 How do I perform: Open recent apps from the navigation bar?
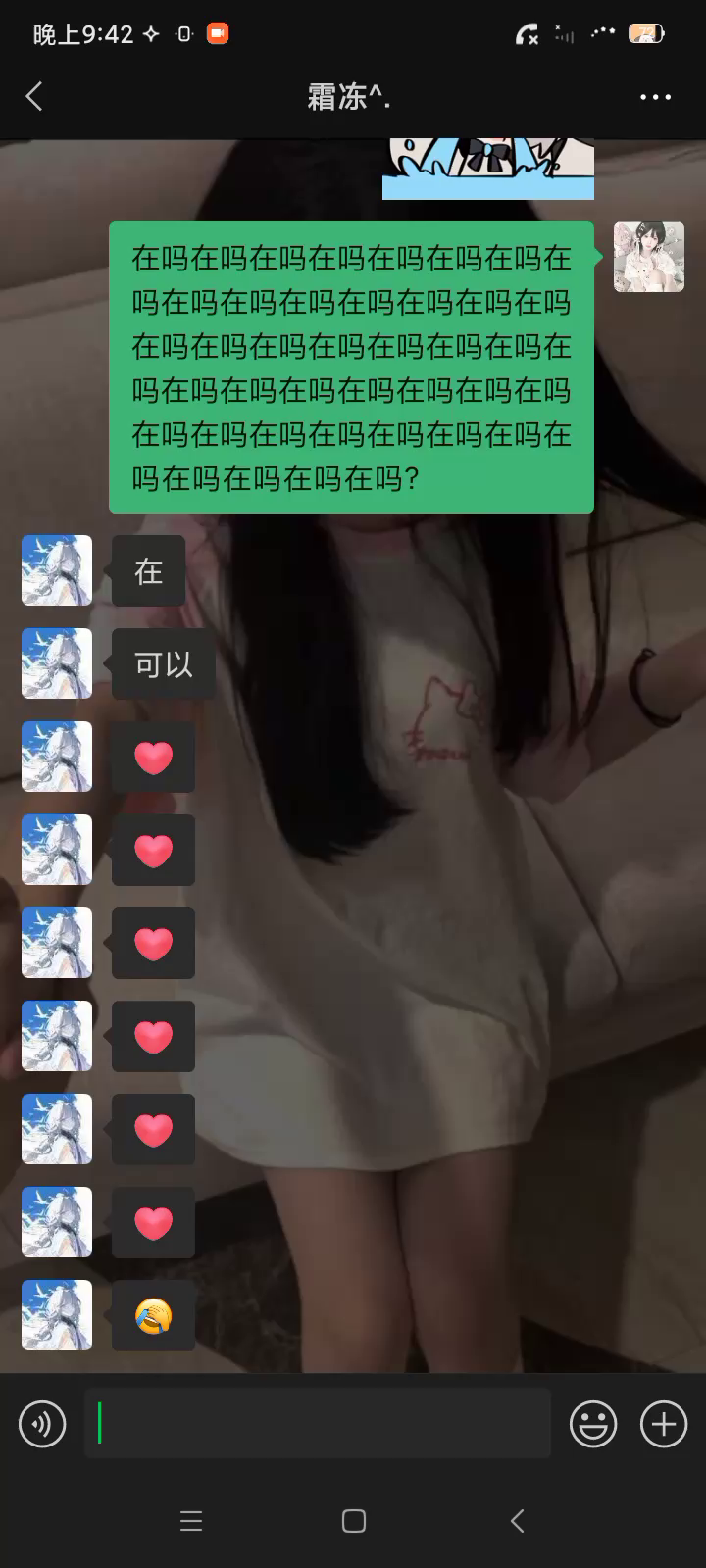pyautogui.click(x=191, y=1521)
